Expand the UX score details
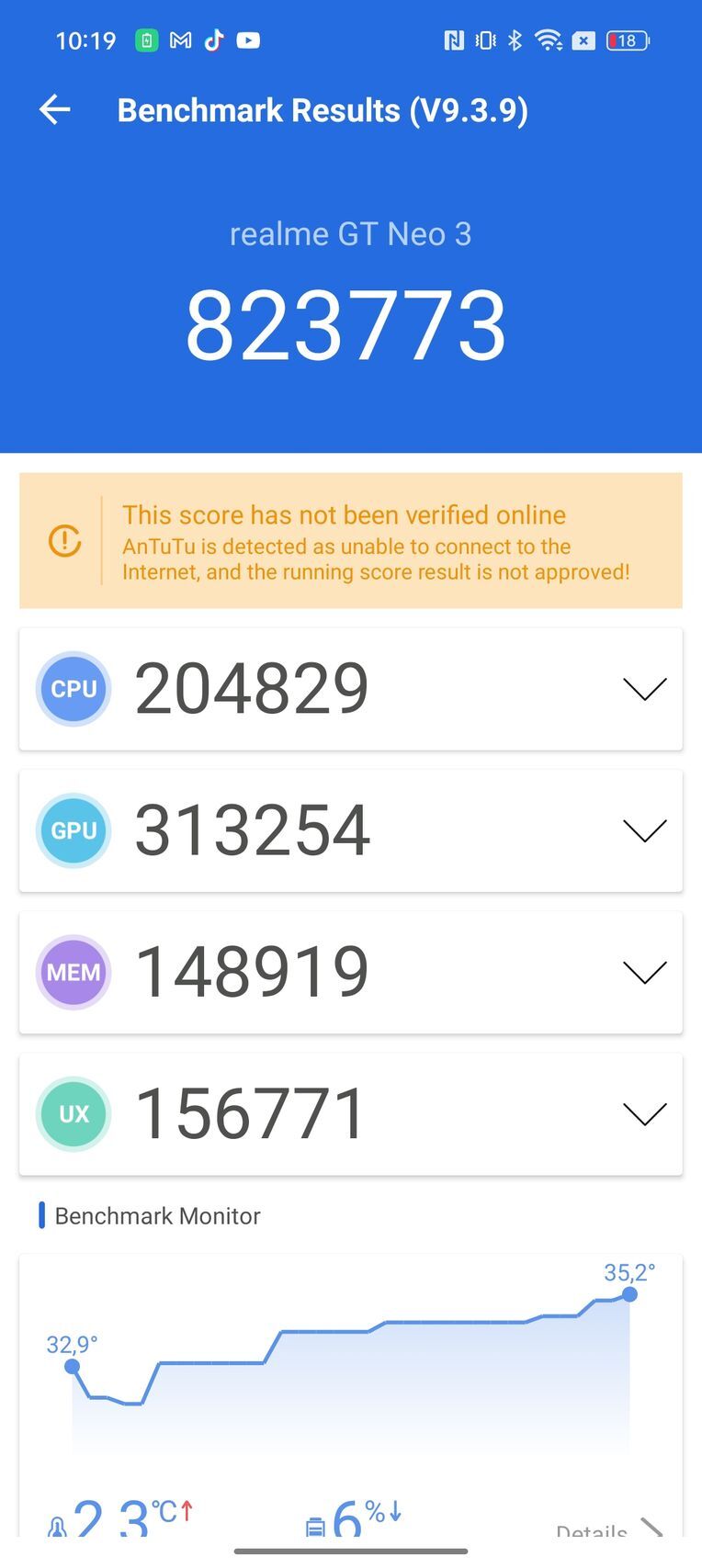 tap(644, 1113)
